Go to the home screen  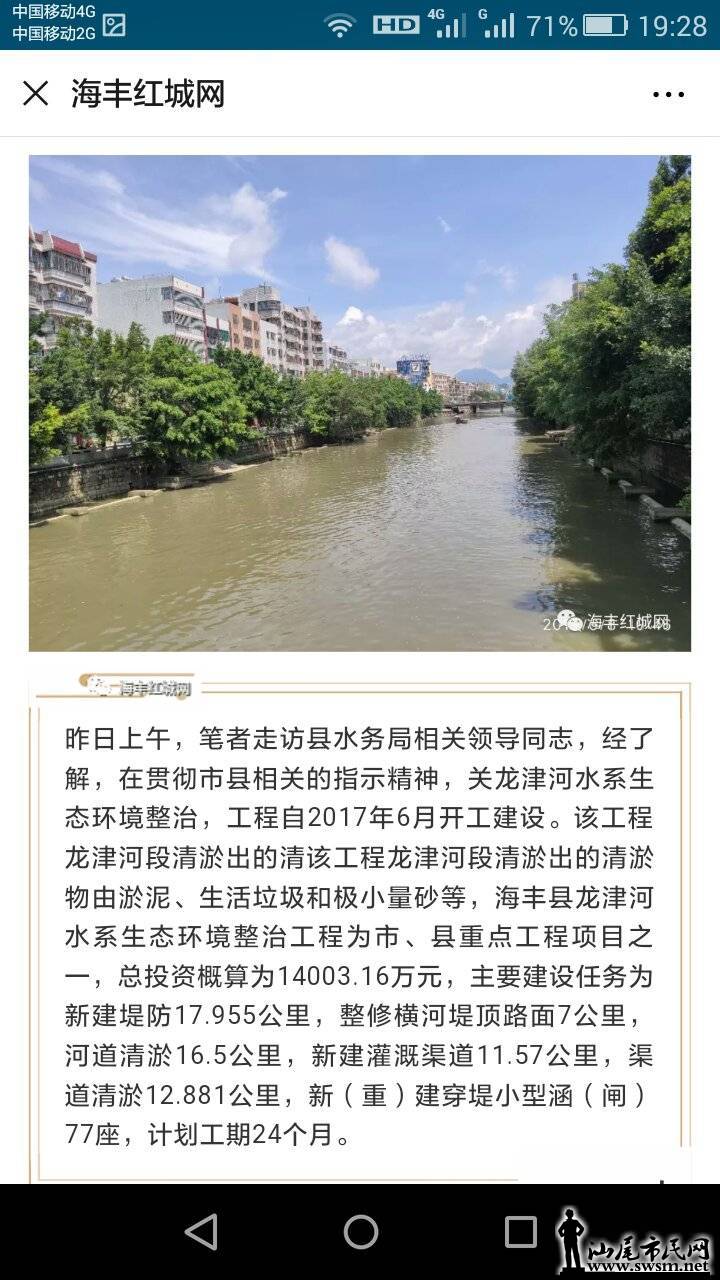click(361, 1232)
